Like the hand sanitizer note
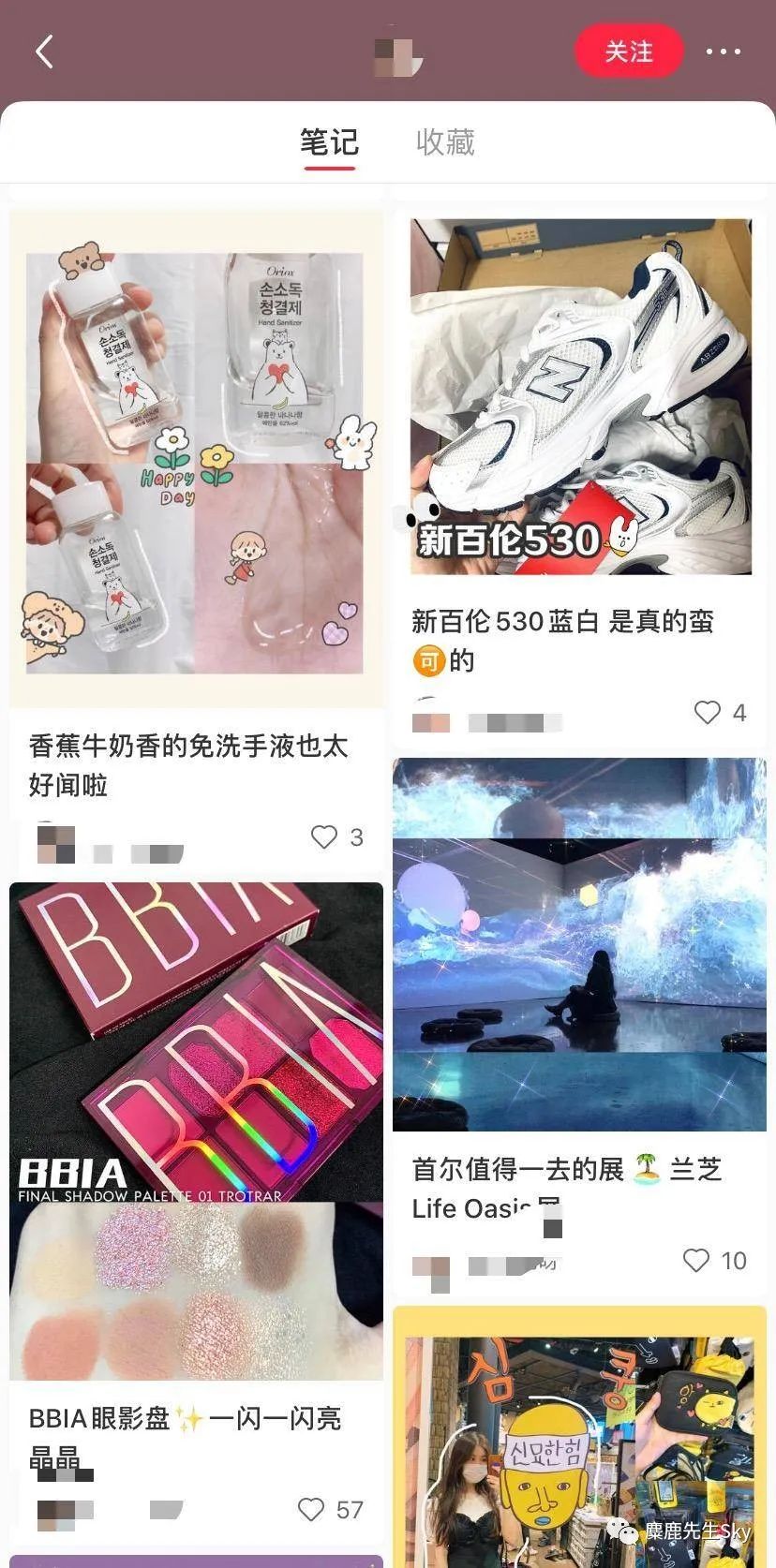 [324, 836]
